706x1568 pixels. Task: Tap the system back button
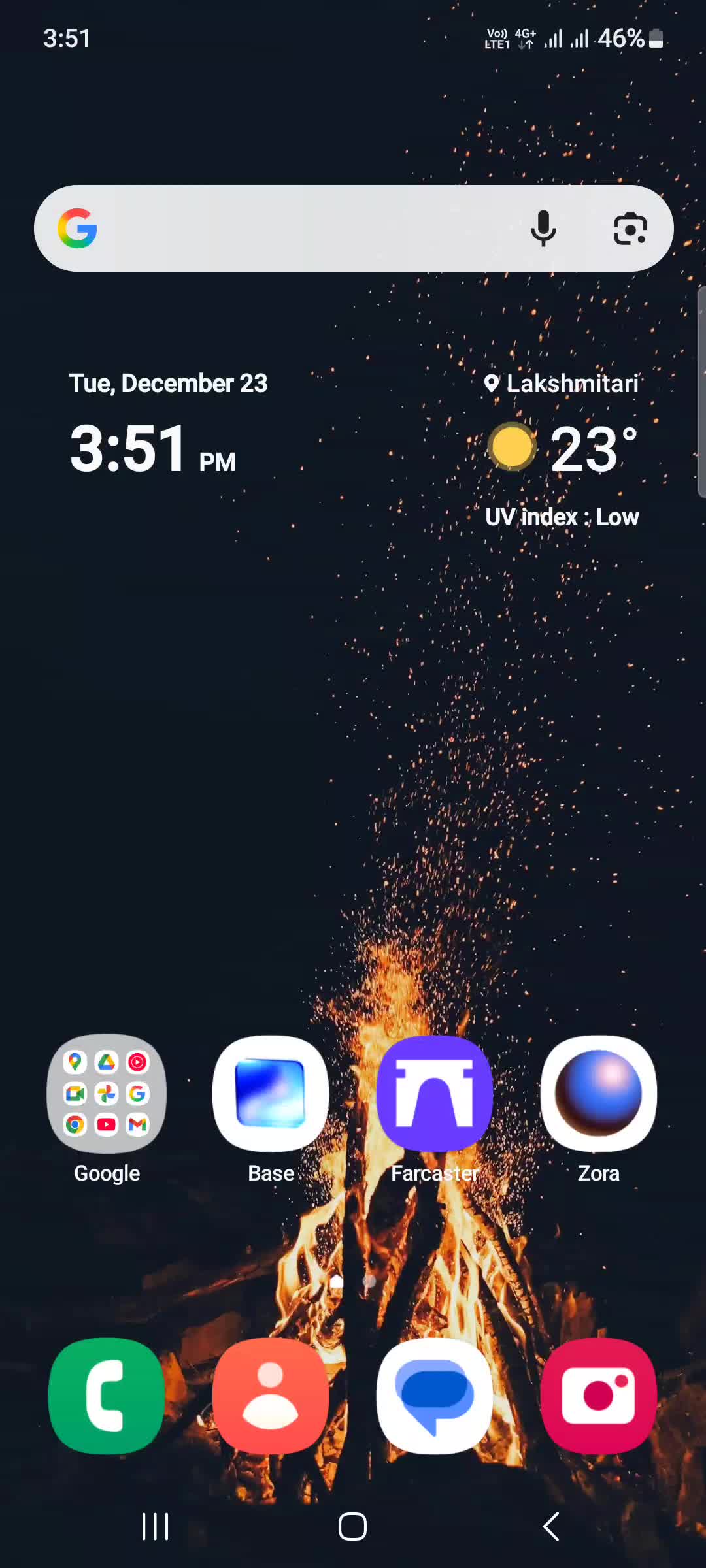(x=551, y=1527)
